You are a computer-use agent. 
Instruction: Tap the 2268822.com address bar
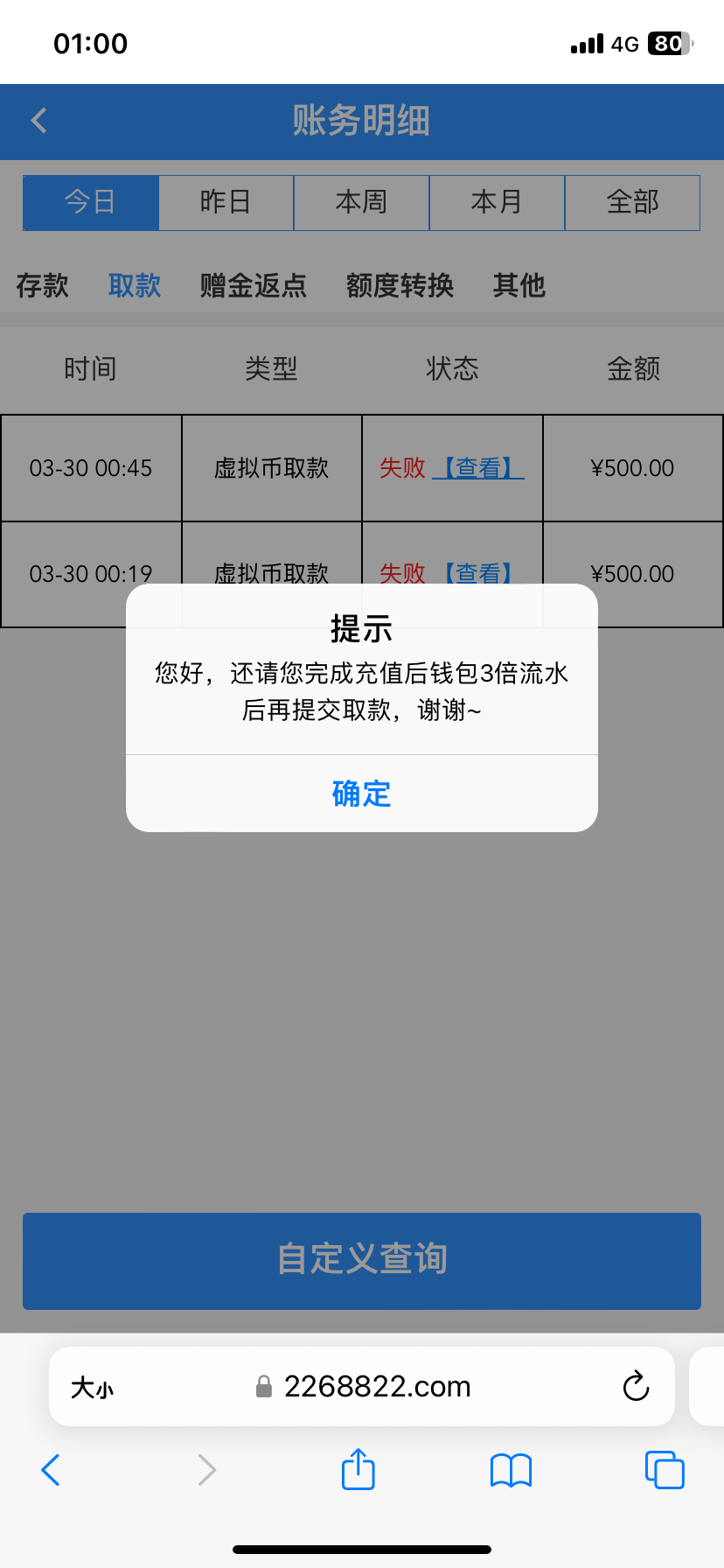(x=376, y=1386)
